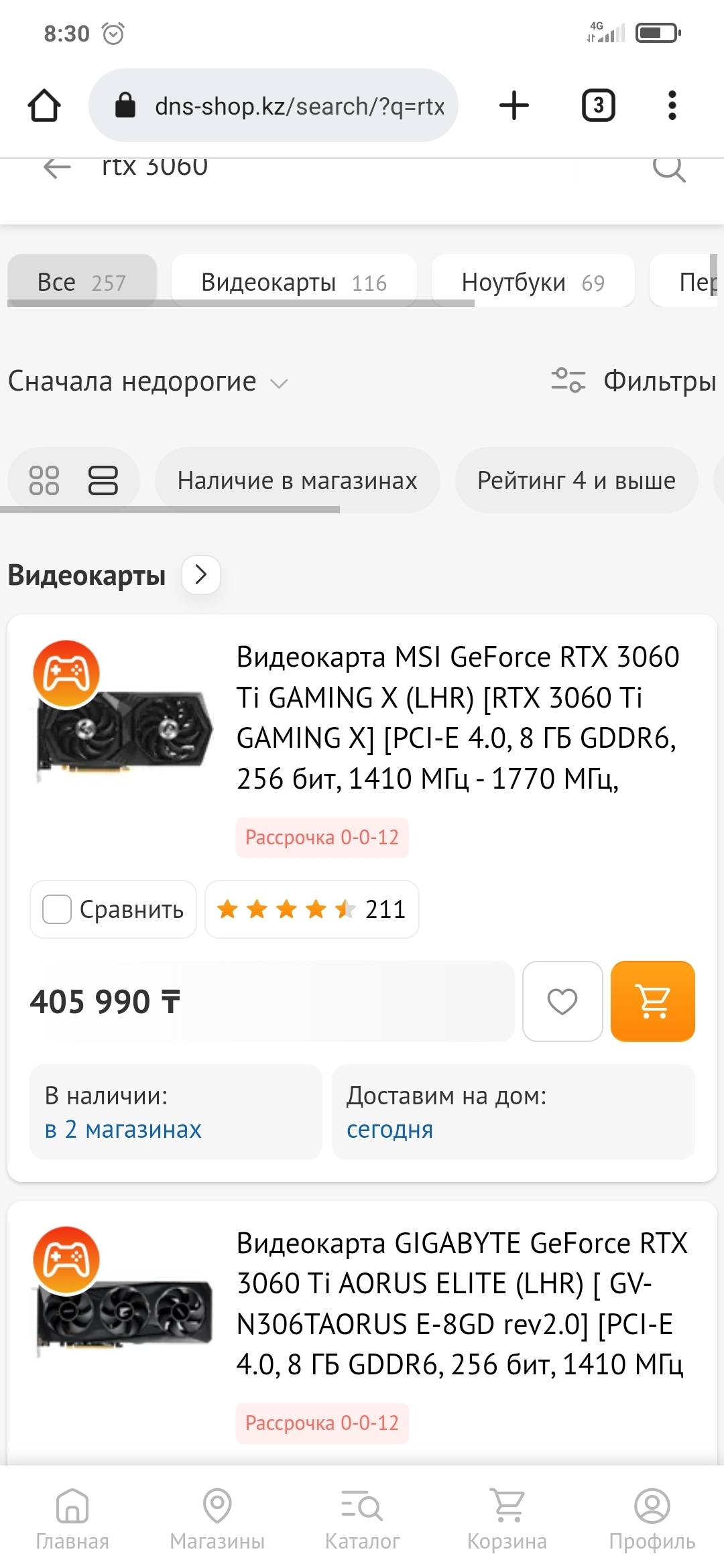Viewport: 724px width, 1568px height.
Task: Open the browser overflow menu
Action: tap(672, 106)
